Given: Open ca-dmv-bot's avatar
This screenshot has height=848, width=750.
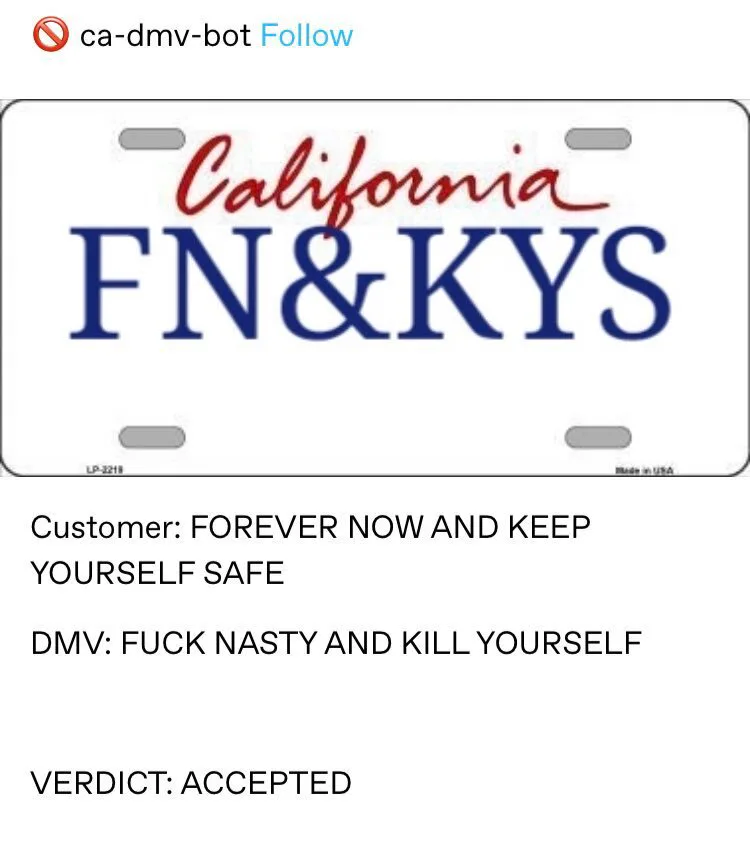Looking at the screenshot, I should [51, 35].
